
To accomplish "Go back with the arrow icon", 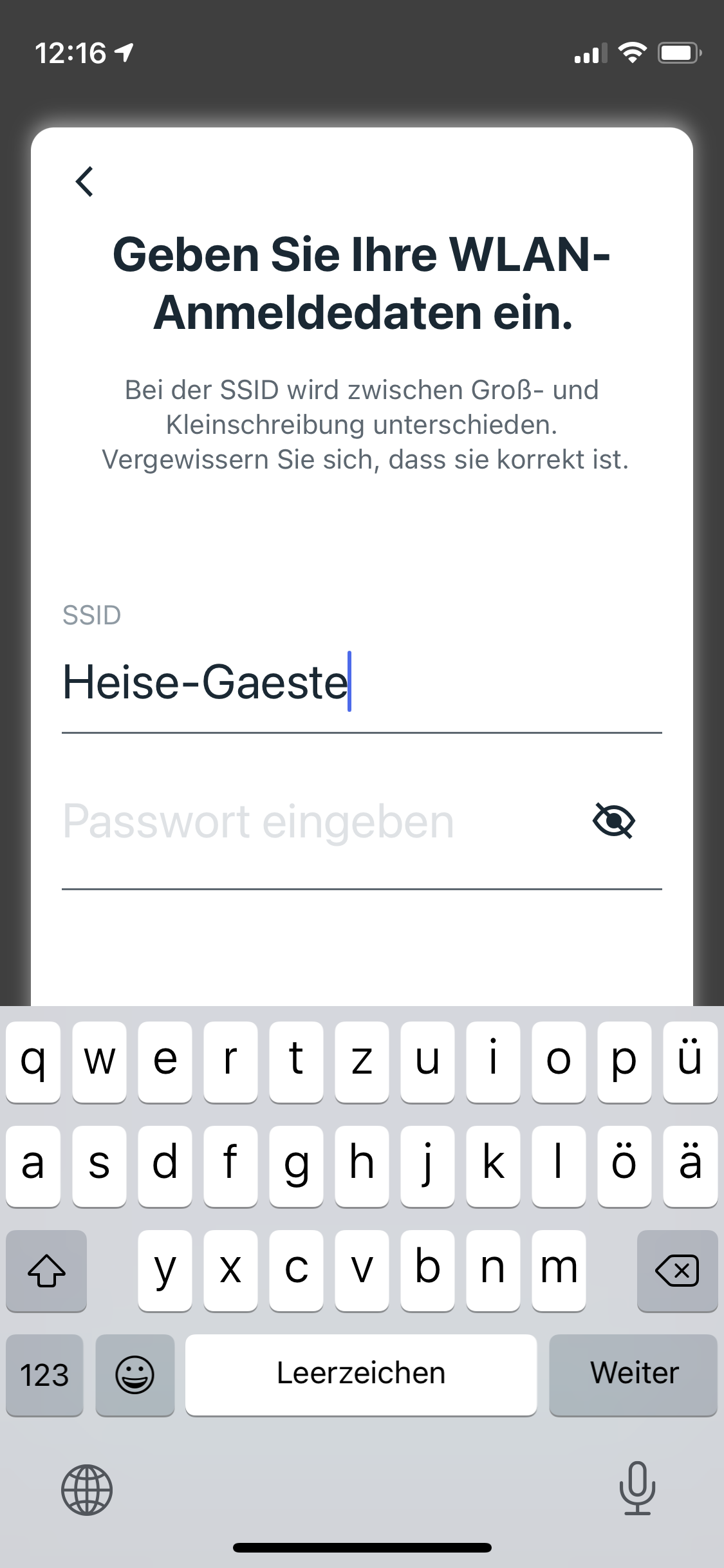I will pos(85,182).
